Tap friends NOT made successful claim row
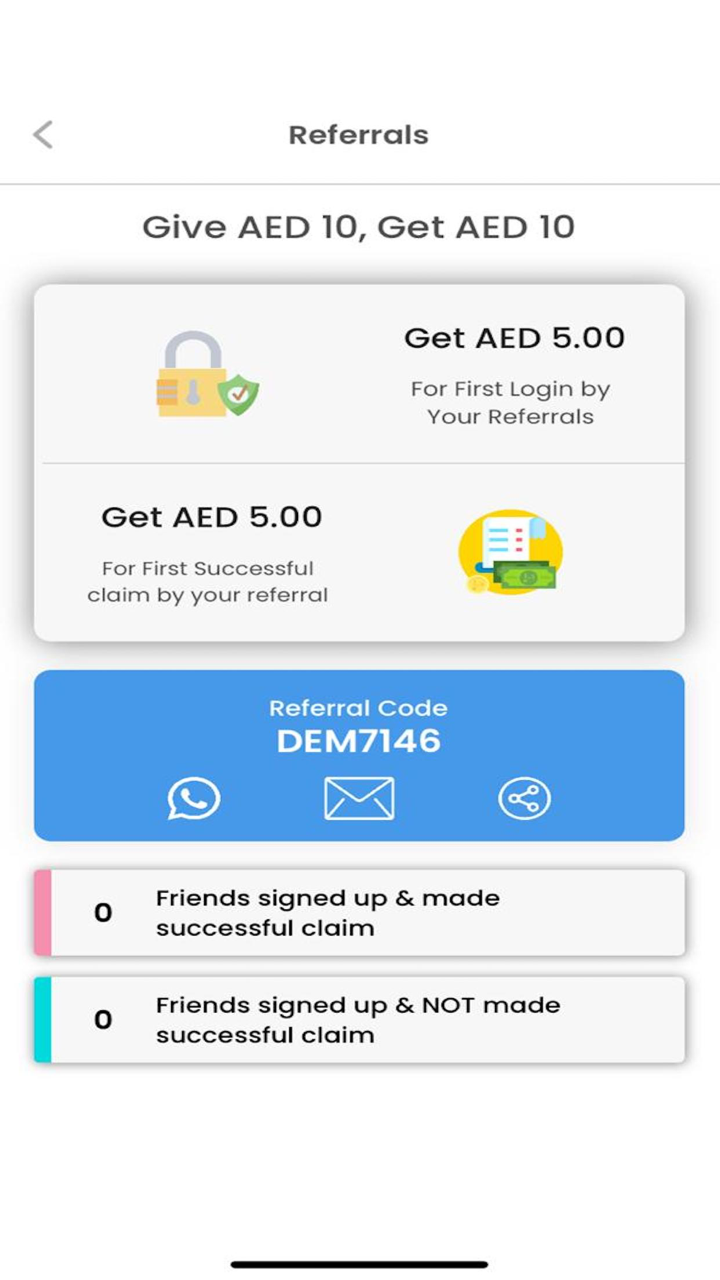This screenshot has height=1280, width=720. pos(360,1019)
